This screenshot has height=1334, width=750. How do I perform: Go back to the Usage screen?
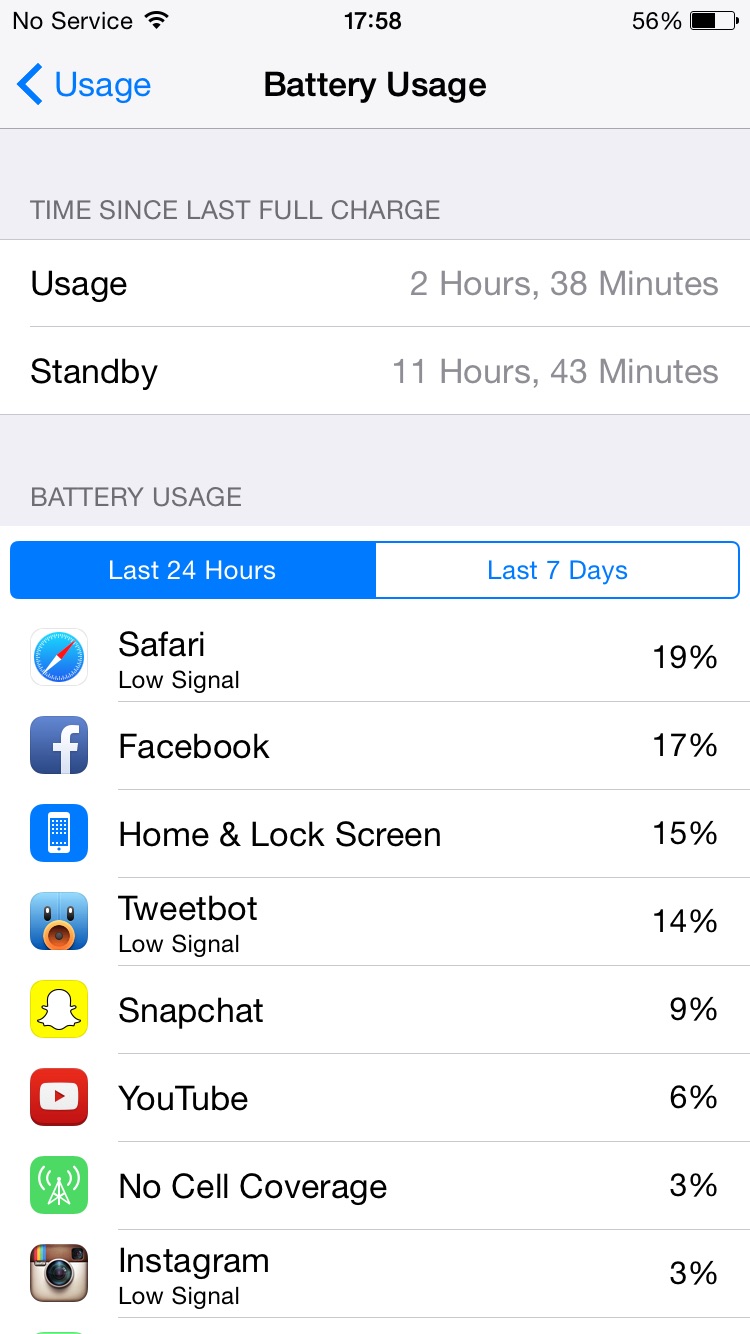pos(84,85)
